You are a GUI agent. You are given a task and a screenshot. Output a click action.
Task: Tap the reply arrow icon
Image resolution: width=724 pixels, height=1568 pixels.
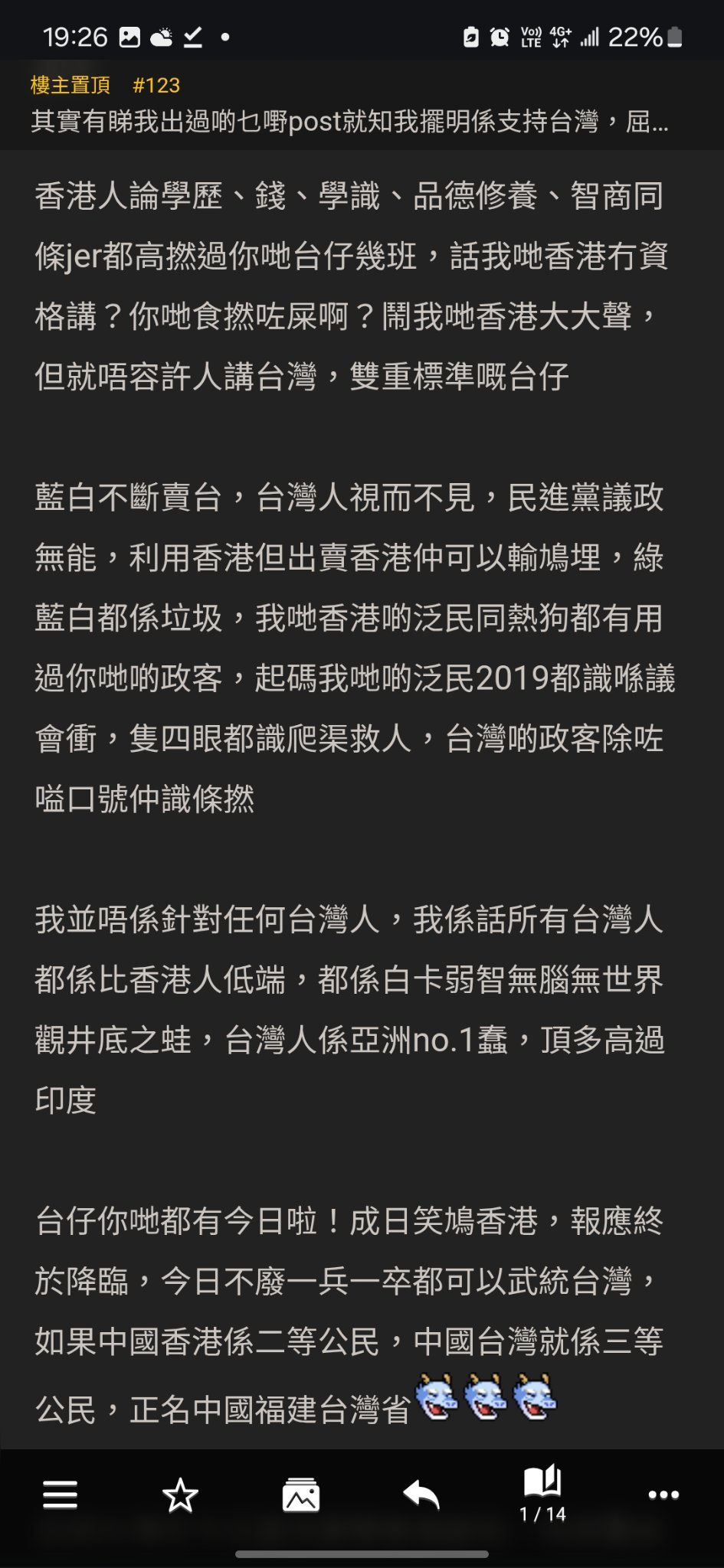coord(421,1494)
